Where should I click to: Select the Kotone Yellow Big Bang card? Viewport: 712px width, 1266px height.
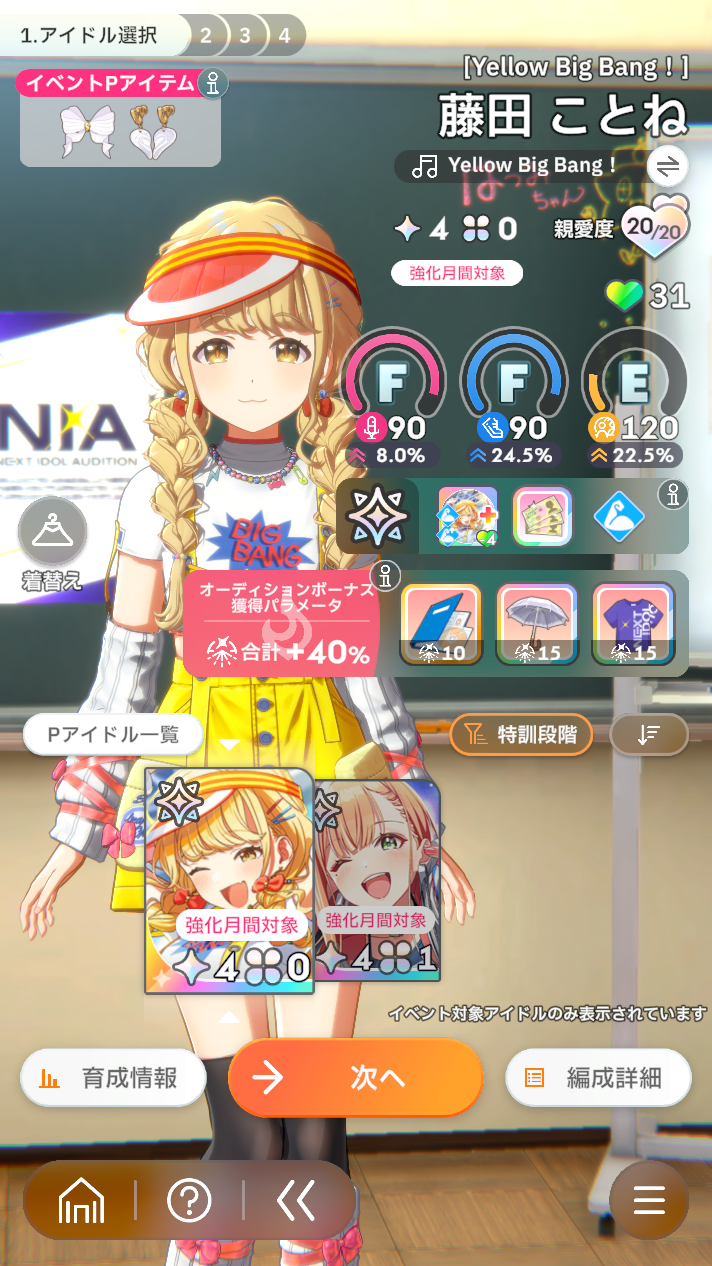pos(230,881)
